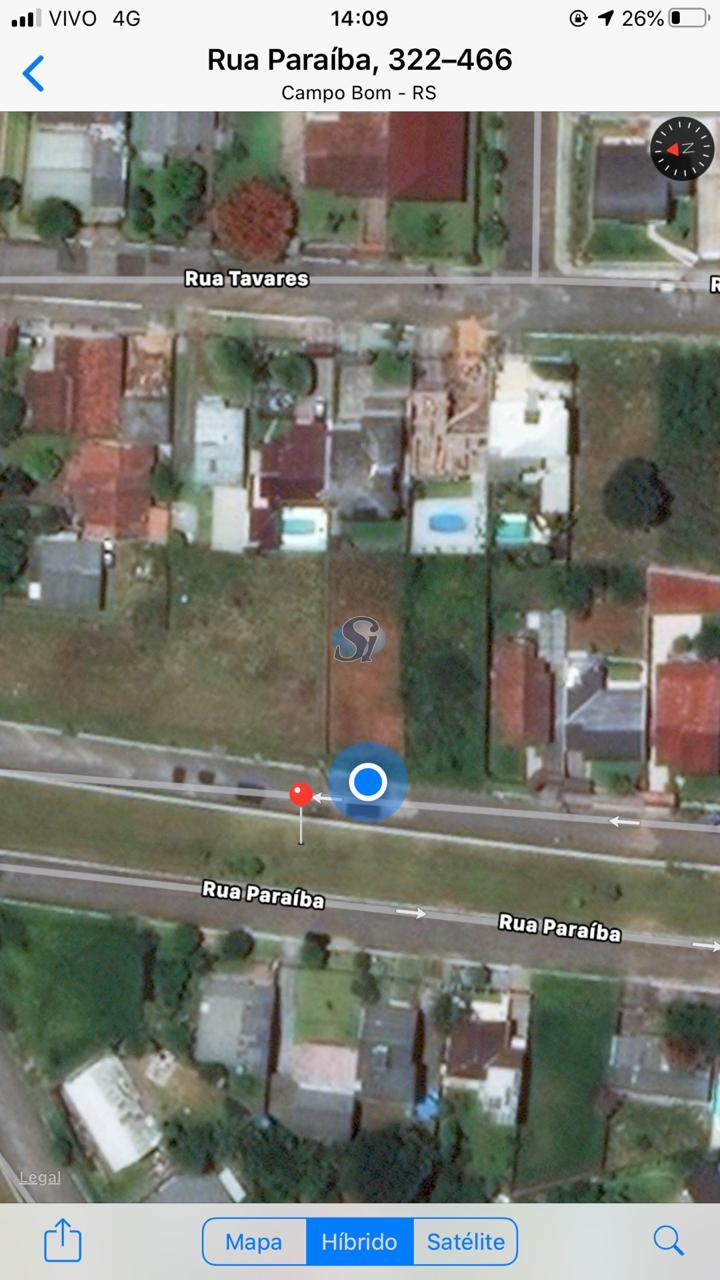
Task: Tap the blue current location dot
Action: 368,781
